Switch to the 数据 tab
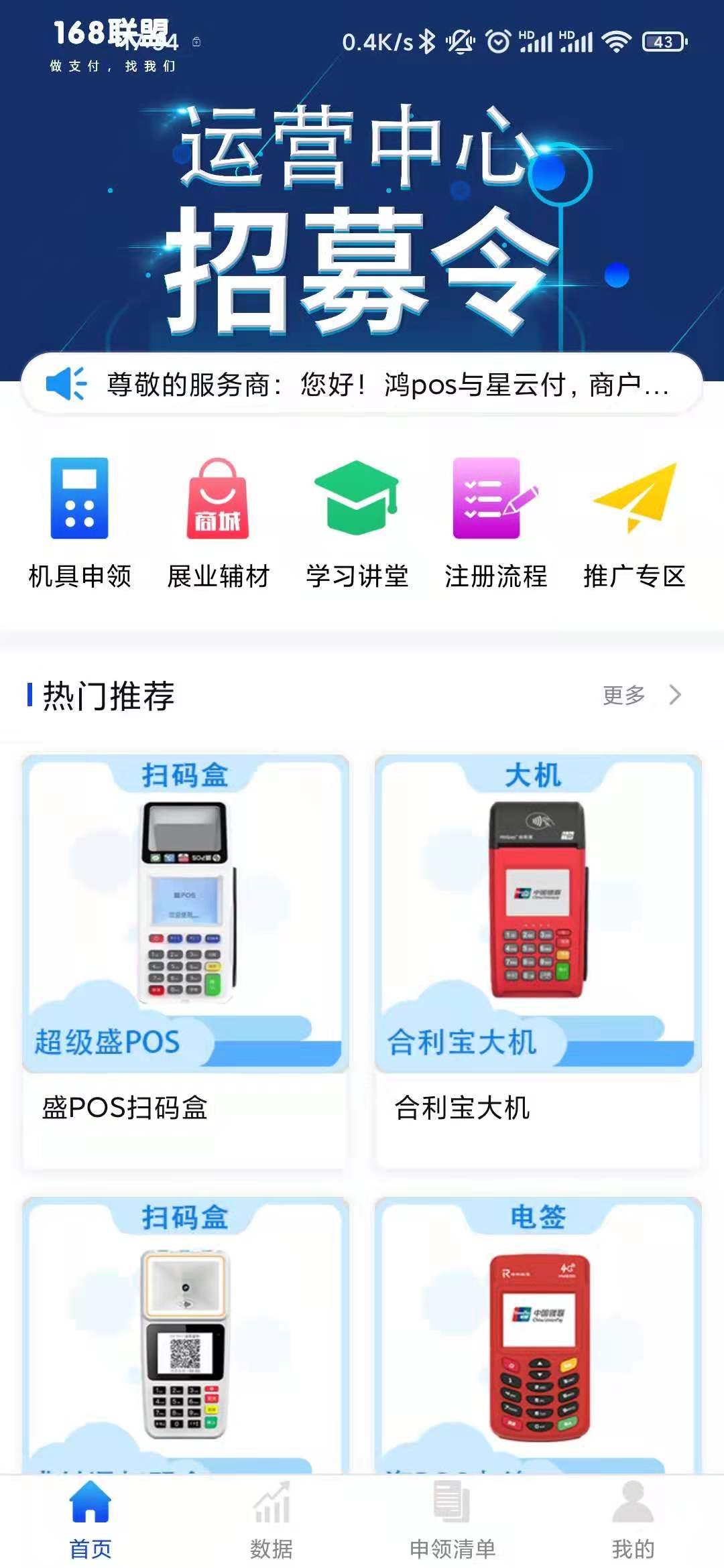 271,1521
